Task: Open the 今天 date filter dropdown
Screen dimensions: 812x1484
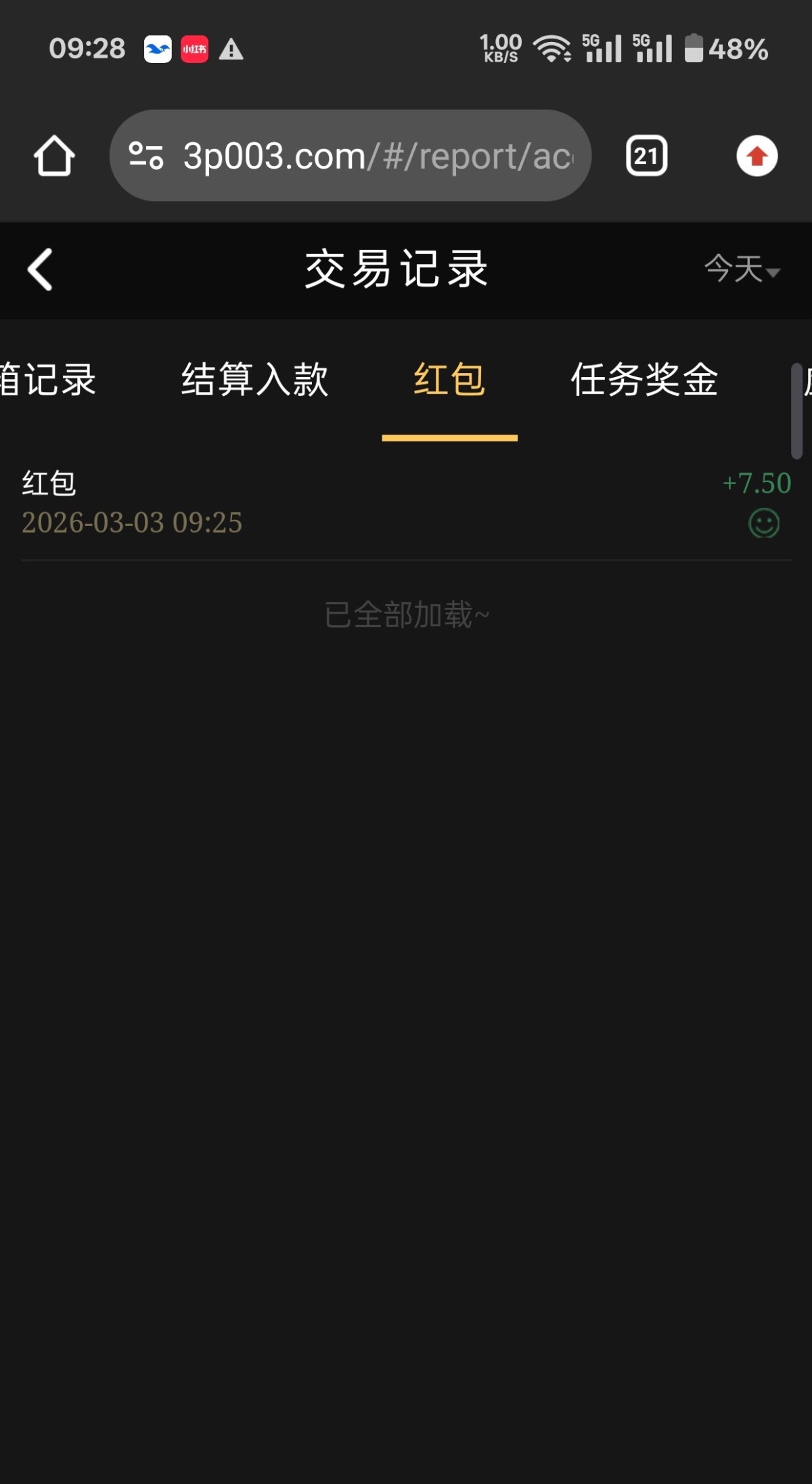Action: (x=742, y=269)
